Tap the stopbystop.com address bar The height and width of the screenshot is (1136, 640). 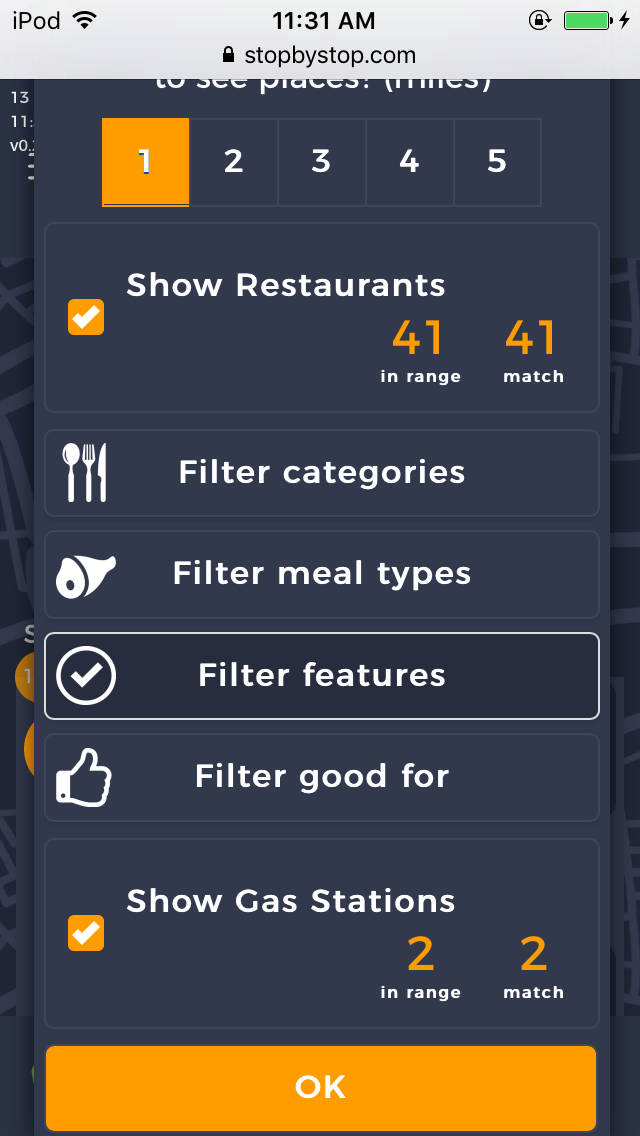click(x=320, y=56)
